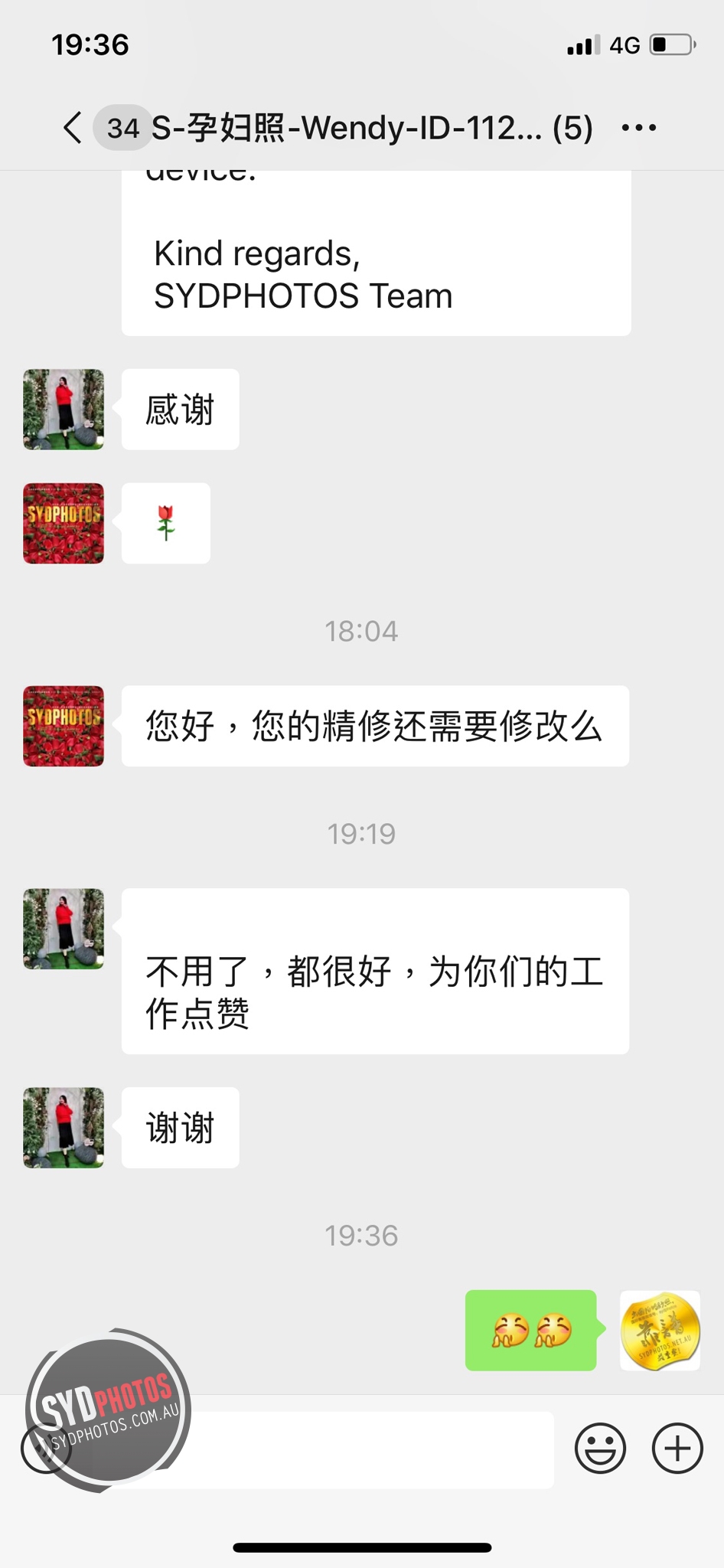View profile of sender of 感谢 message
The height and width of the screenshot is (1568, 724).
coord(64,410)
